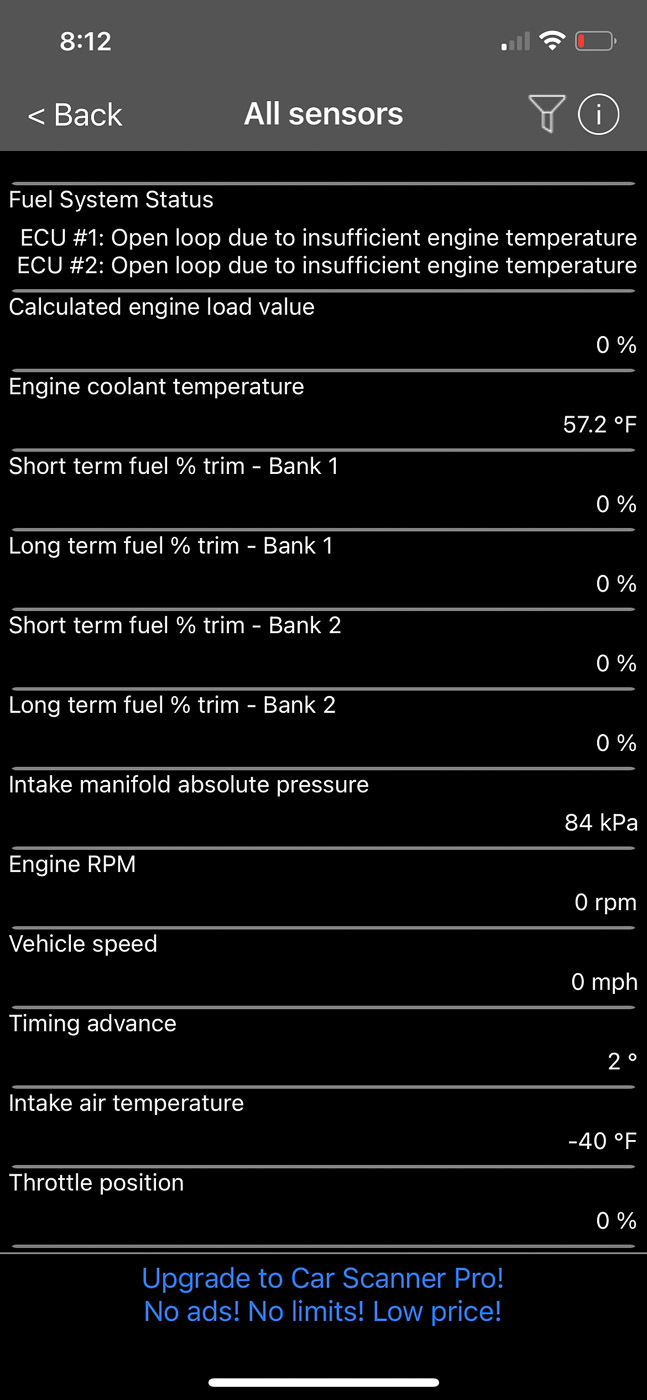This screenshot has height=1400, width=647.
Task: Open Engine coolant temperature sensor
Action: pyautogui.click(x=322, y=406)
